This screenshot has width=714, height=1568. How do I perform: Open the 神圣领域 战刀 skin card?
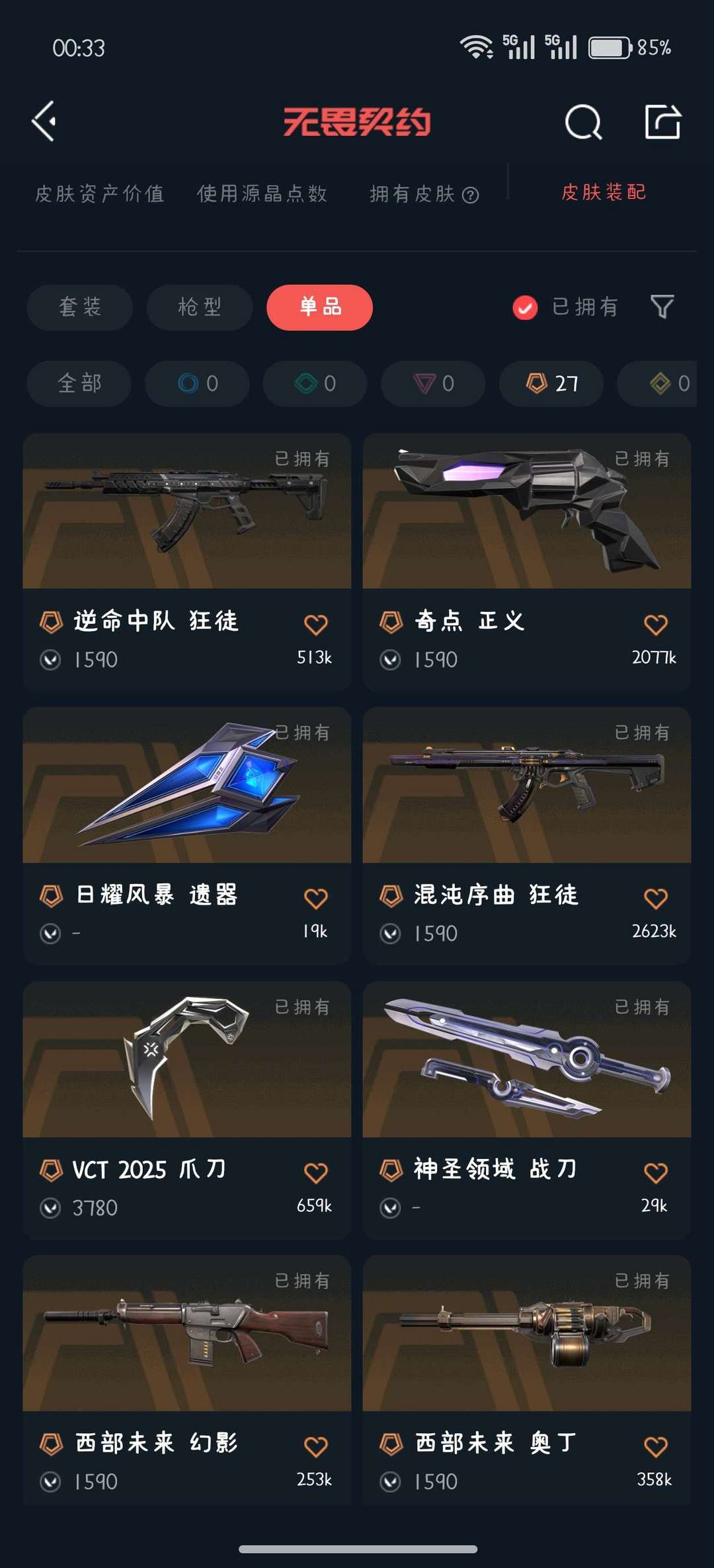[x=527, y=1110]
